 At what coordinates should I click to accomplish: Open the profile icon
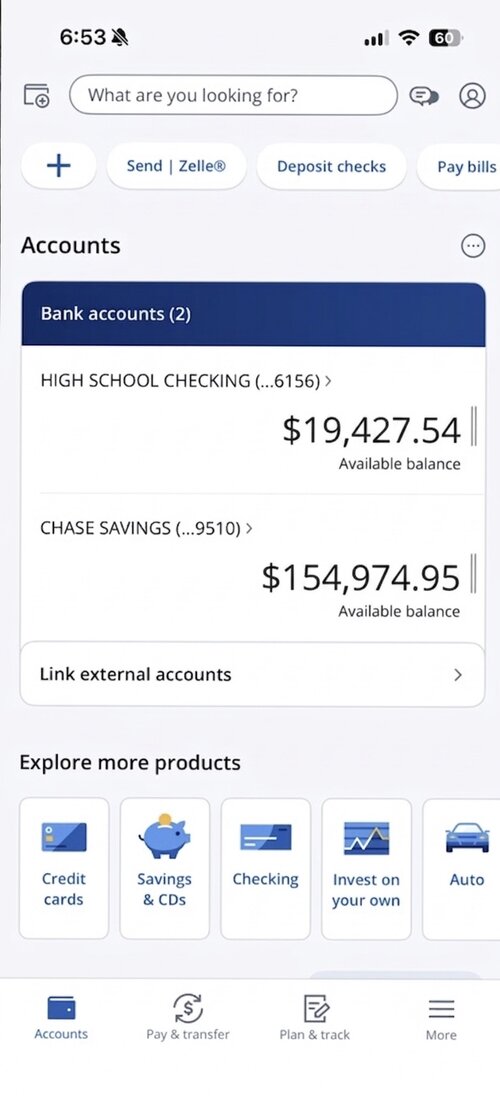point(472,96)
